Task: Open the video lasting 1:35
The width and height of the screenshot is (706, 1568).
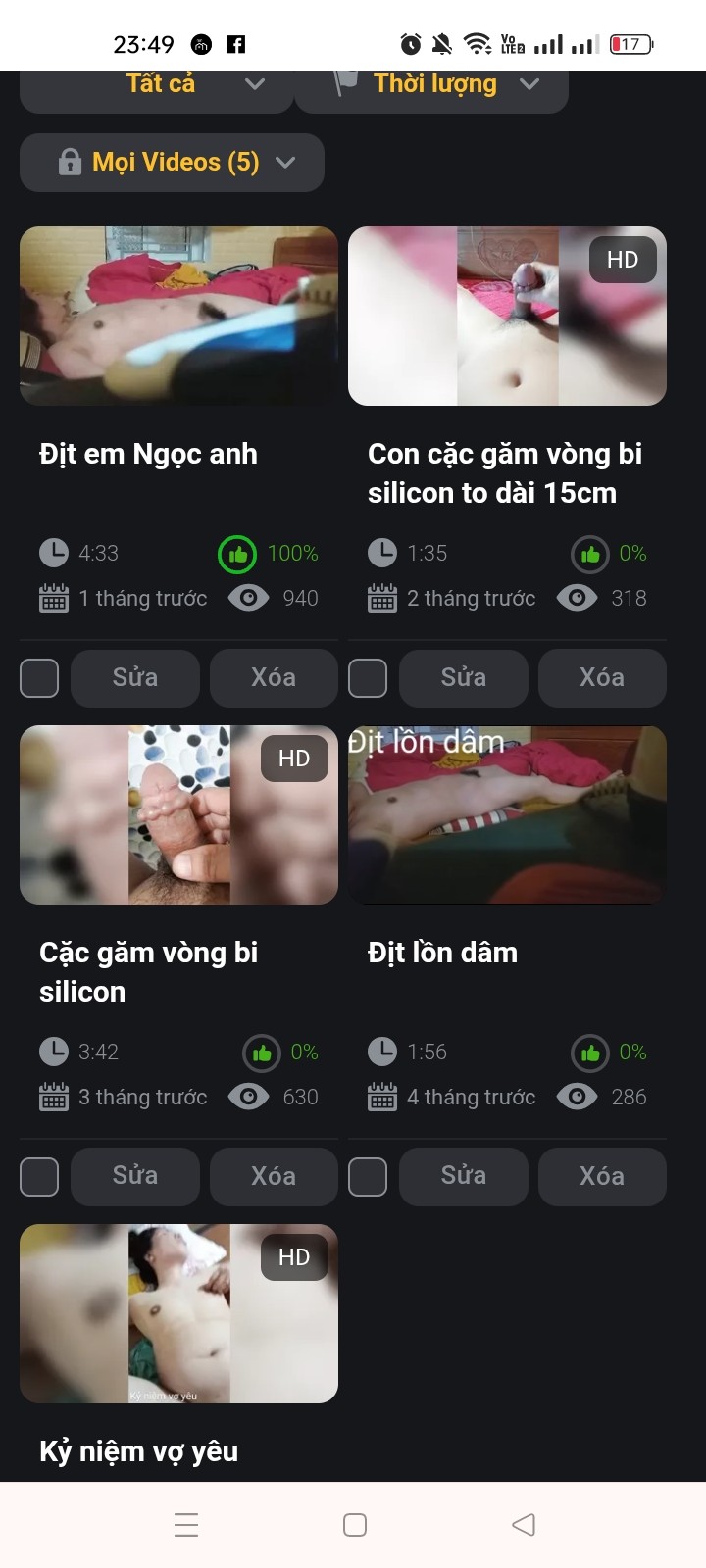Action: point(507,316)
